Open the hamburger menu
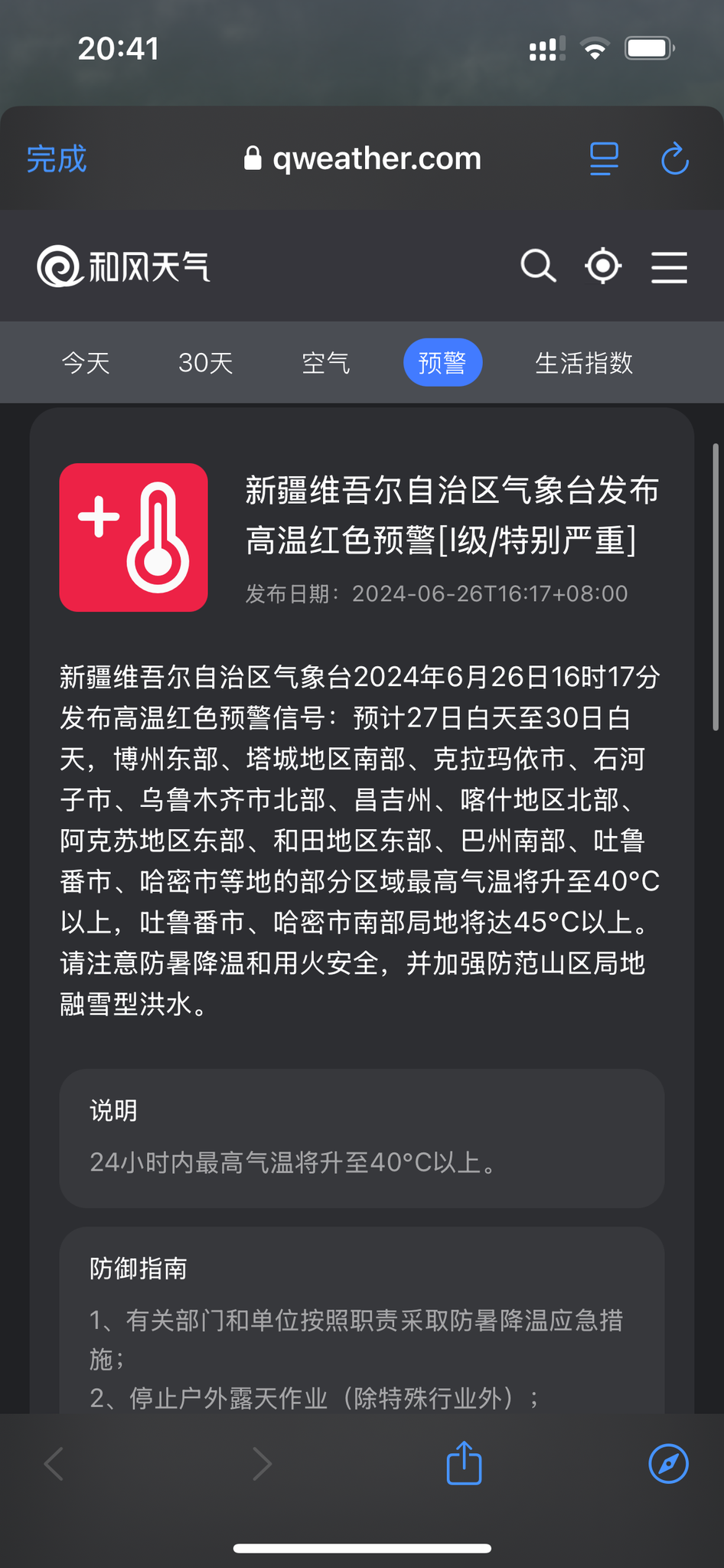The width and height of the screenshot is (724, 1568). tap(669, 266)
